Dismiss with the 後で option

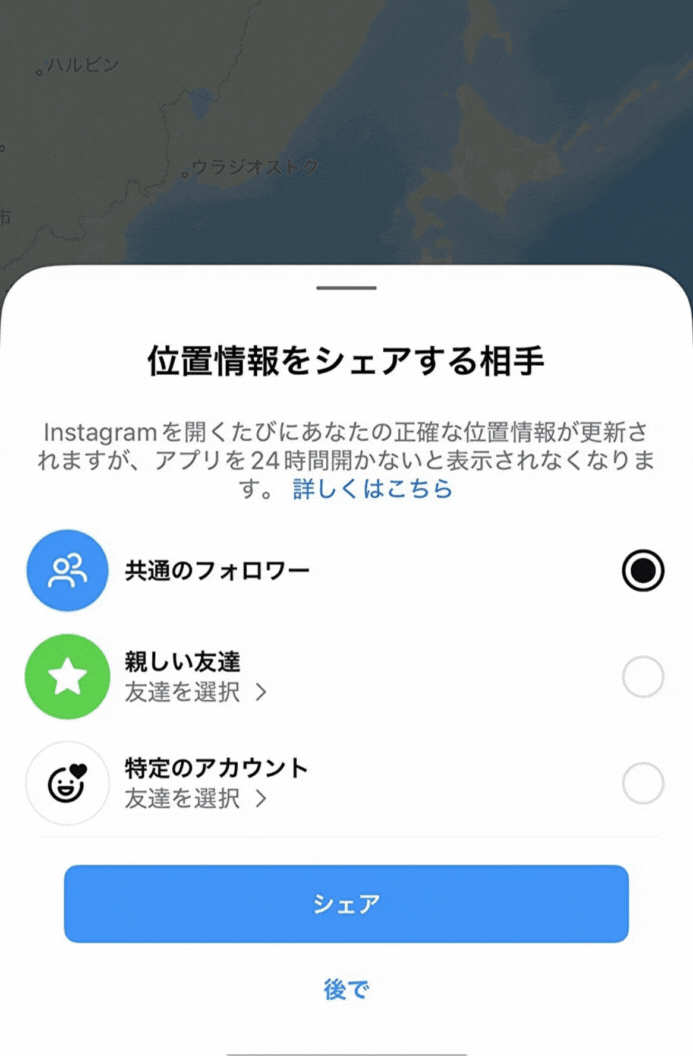(x=346, y=990)
